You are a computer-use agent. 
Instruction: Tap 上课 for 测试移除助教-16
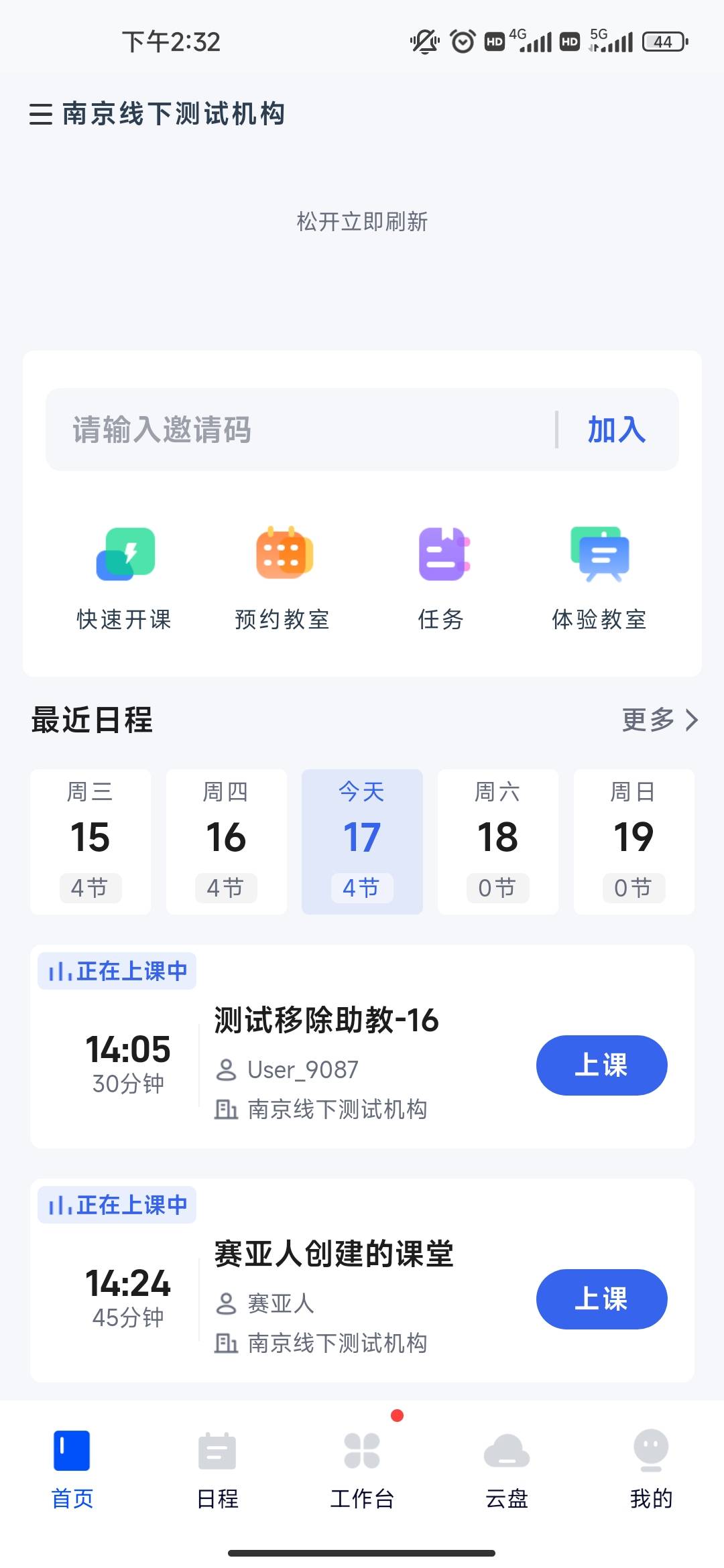coord(601,1065)
